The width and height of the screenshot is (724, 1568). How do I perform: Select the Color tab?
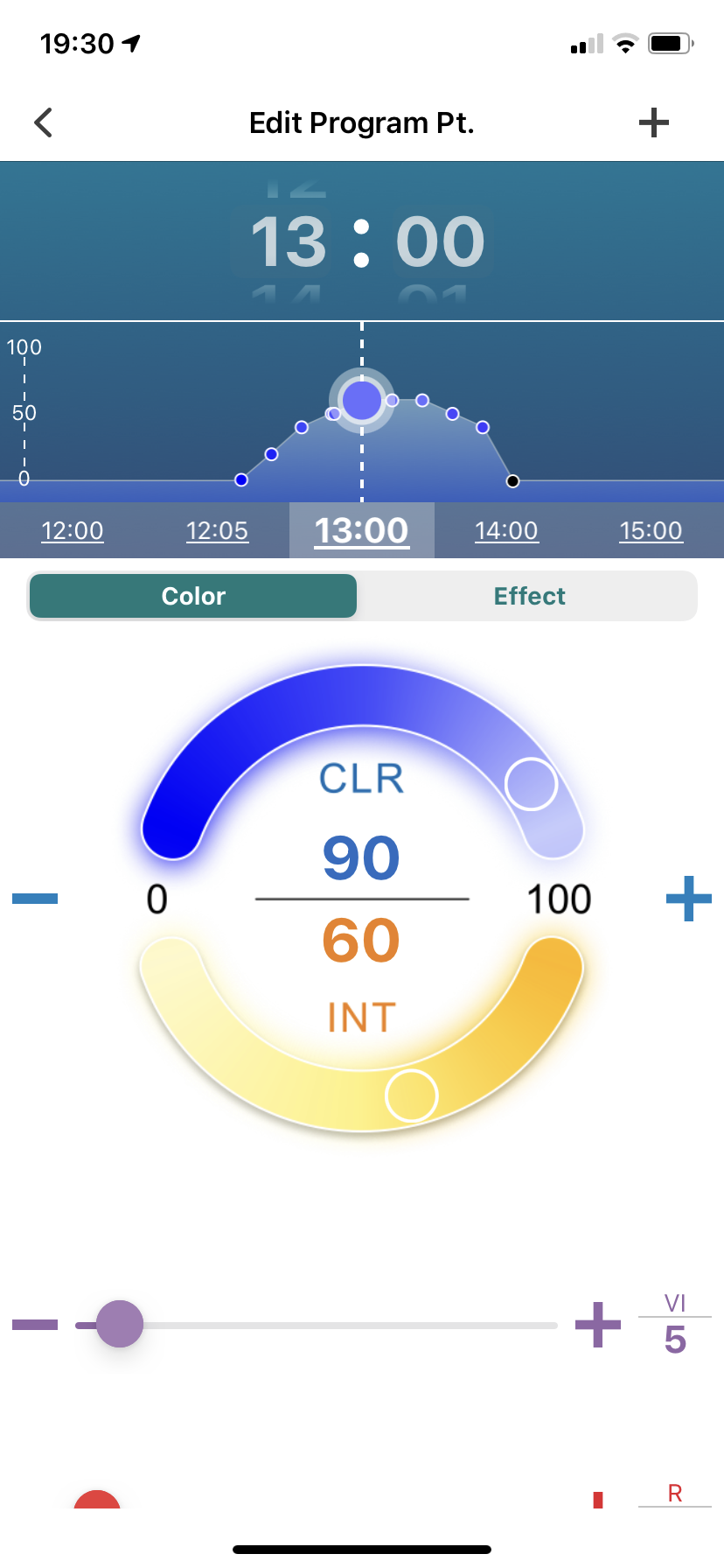[x=193, y=596]
